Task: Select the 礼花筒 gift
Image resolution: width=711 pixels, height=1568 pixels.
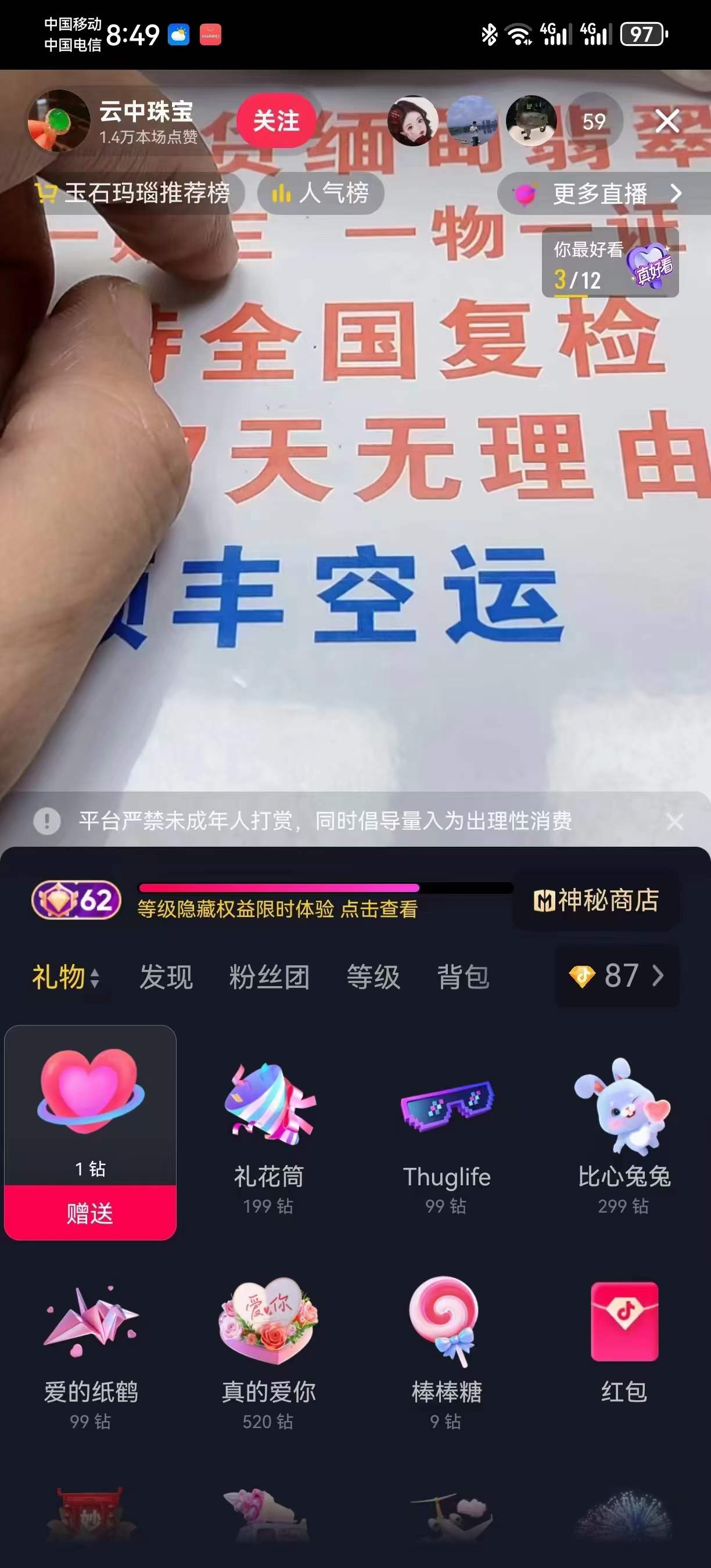Action: click(x=268, y=1134)
